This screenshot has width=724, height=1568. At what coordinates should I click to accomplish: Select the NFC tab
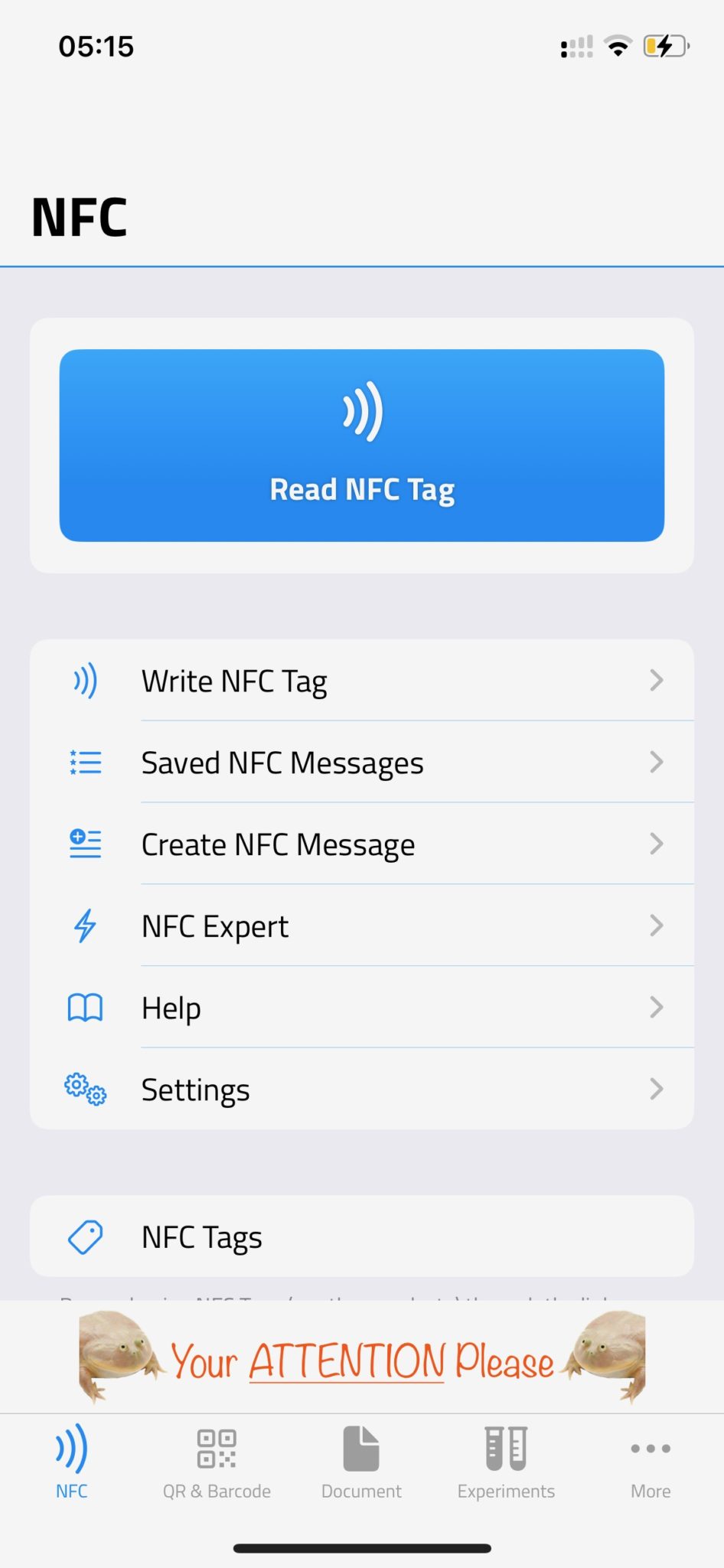[x=72, y=1462]
